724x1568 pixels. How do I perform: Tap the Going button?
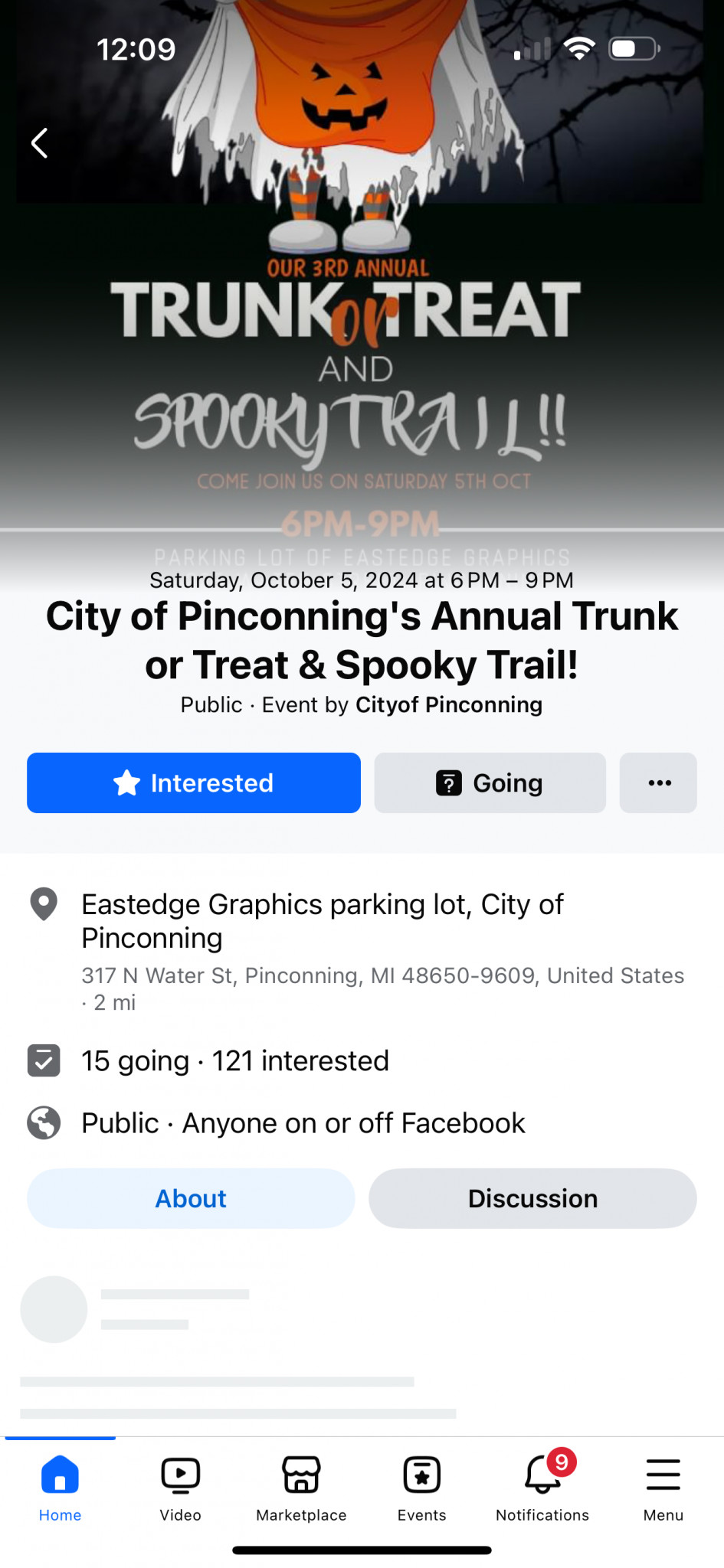click(x=490, y=782)
